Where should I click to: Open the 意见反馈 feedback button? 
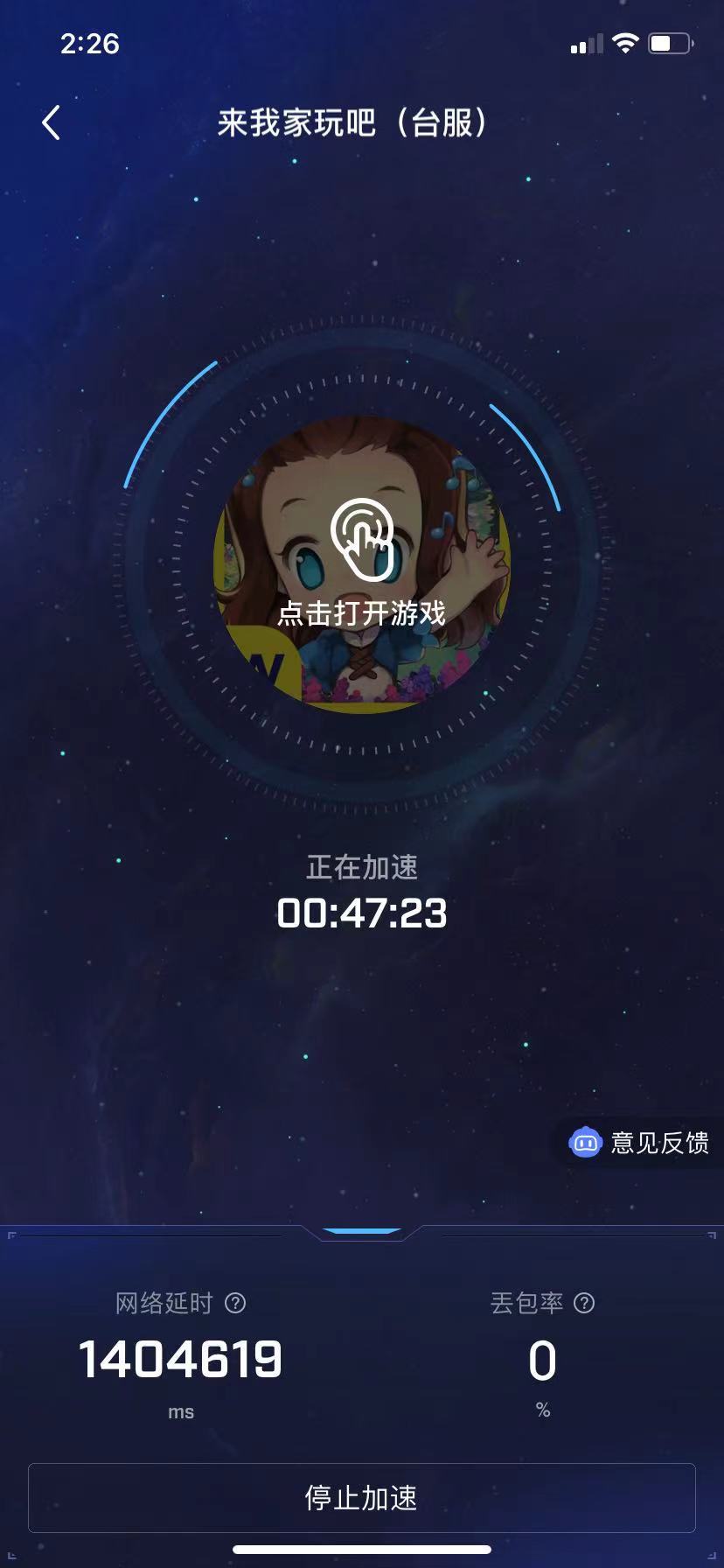click(x=639, y=1142)
